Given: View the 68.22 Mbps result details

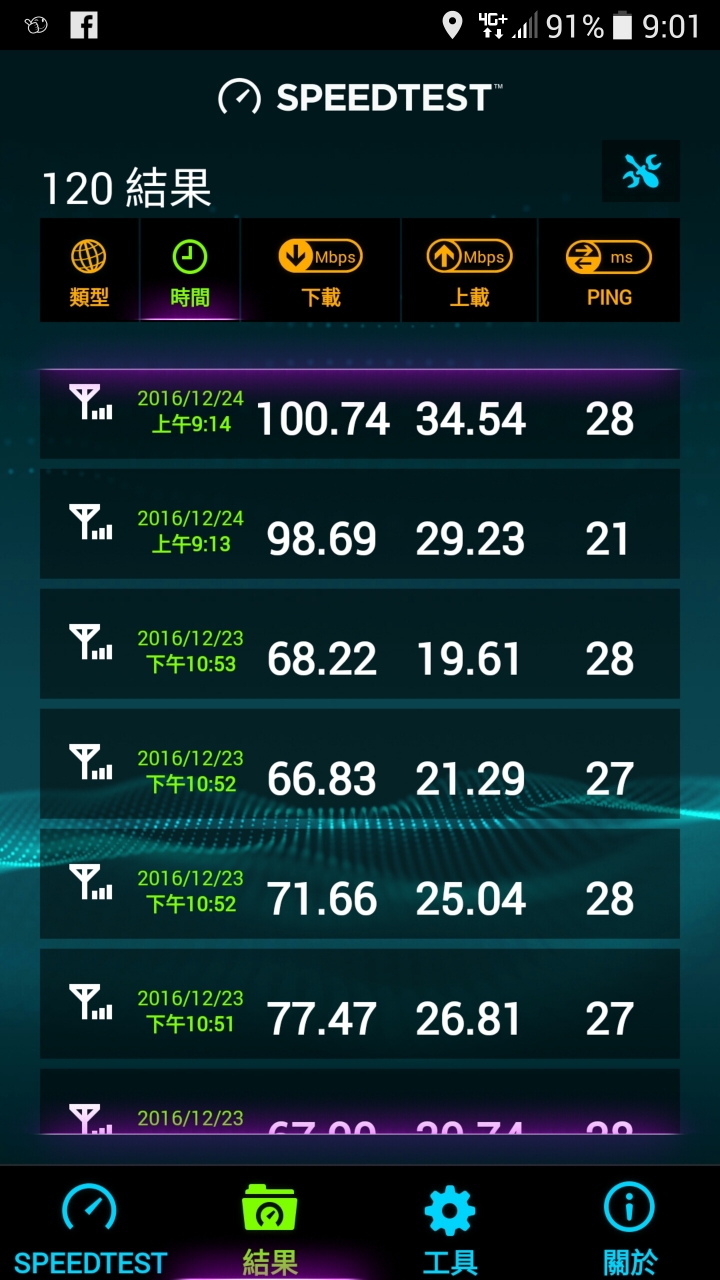Looking at the screenshot, I should (x=360, y=644).
